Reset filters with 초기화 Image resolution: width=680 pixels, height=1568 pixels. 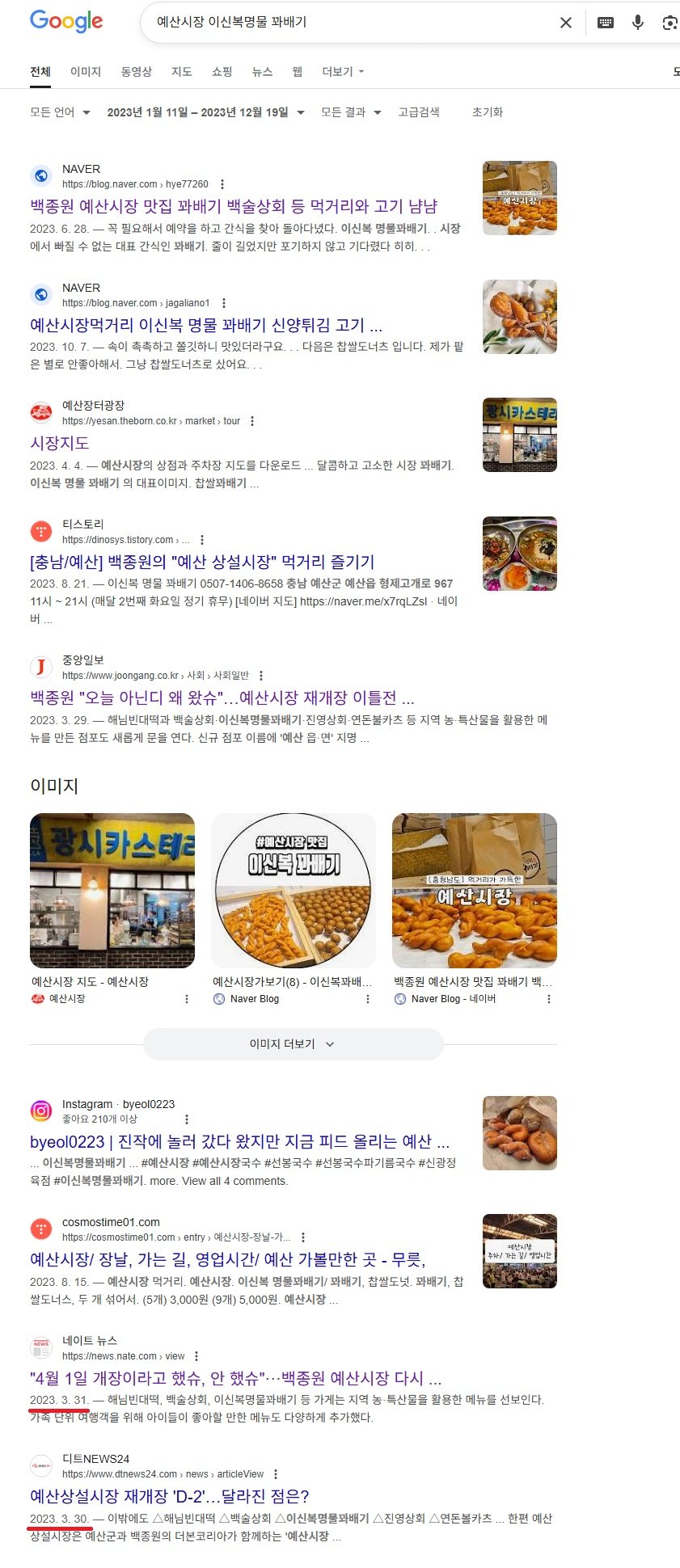tap(487, 112)
